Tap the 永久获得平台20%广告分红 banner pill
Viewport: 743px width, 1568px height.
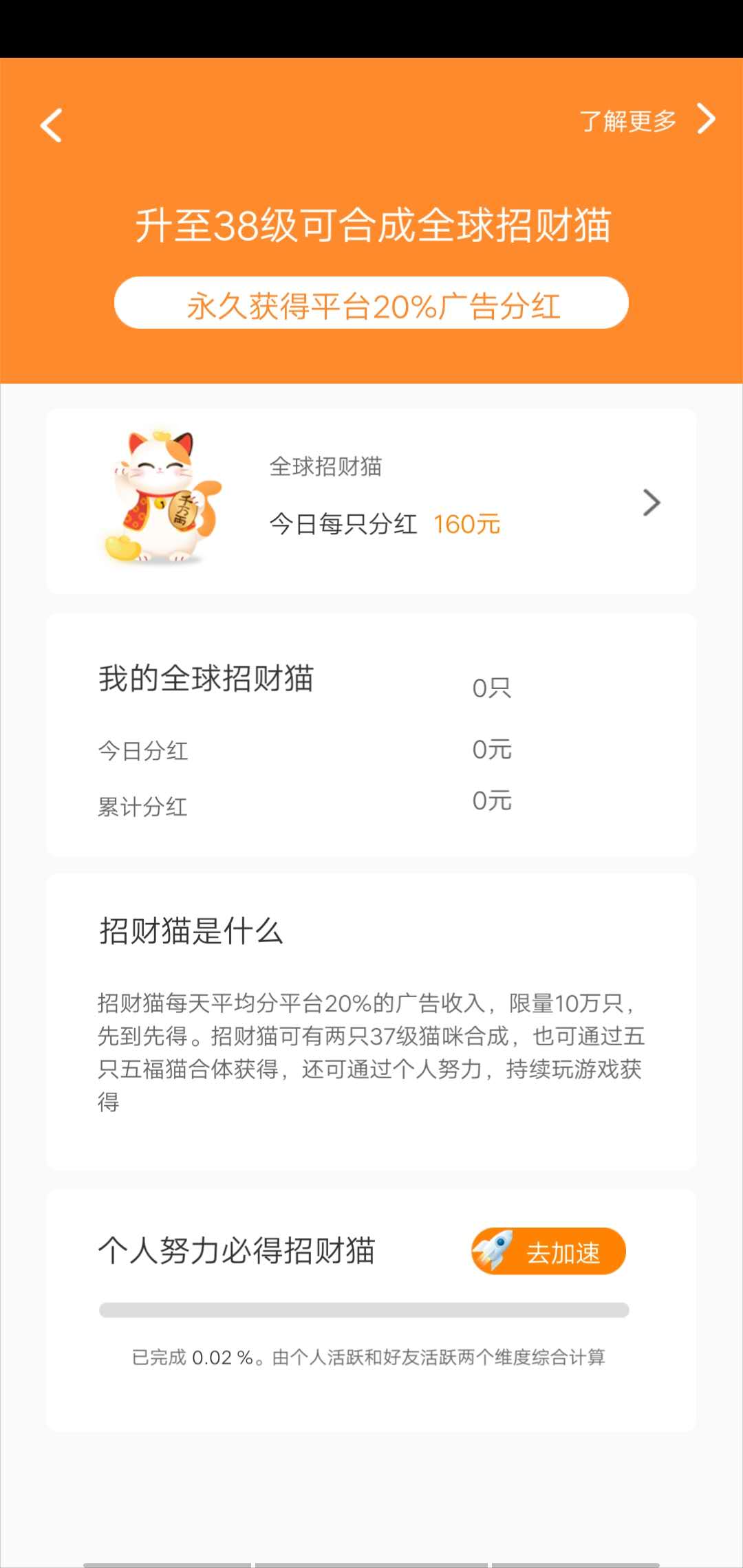point(371,303)
